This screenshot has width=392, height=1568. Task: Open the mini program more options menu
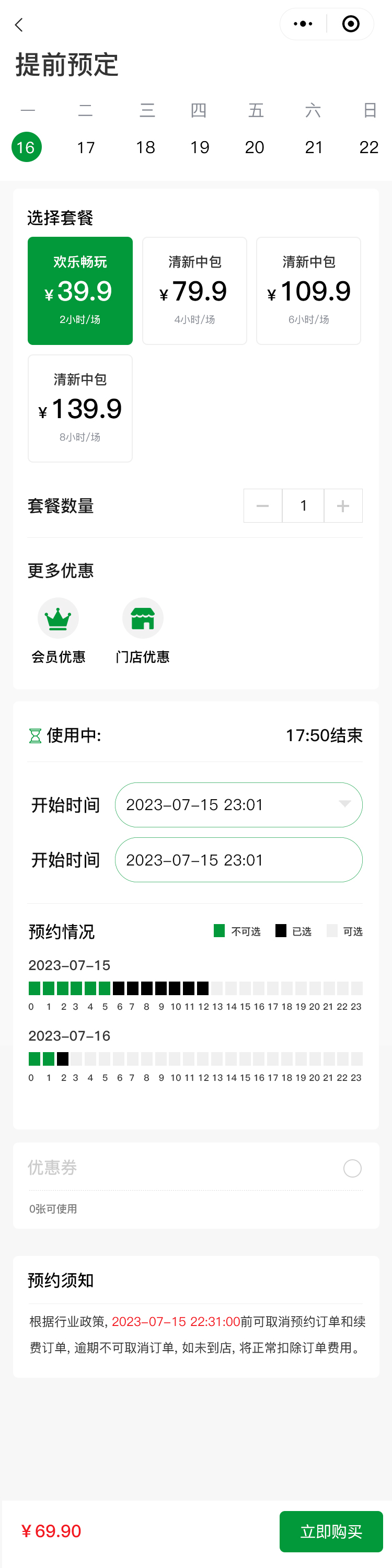coord(303,25)
